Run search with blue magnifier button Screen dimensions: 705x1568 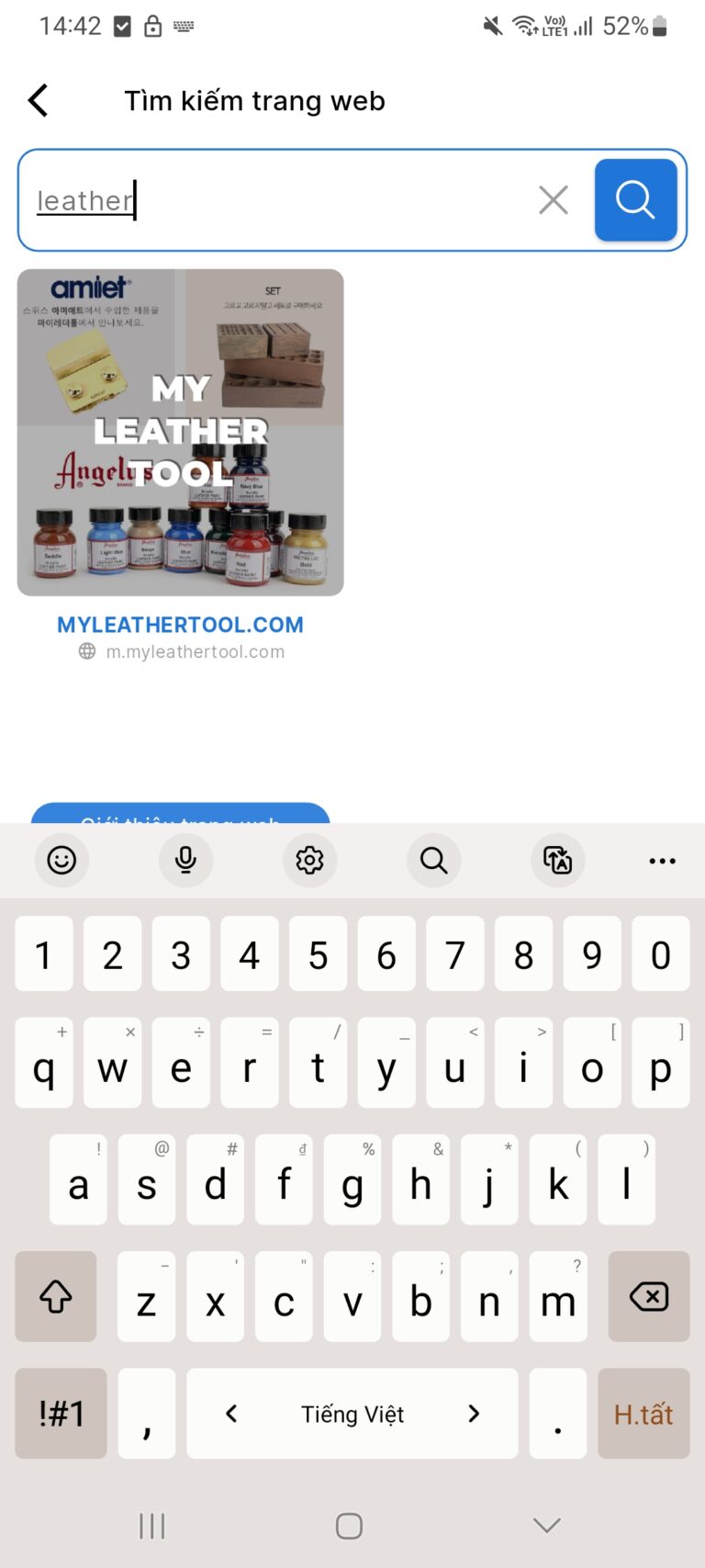(635, 199)
